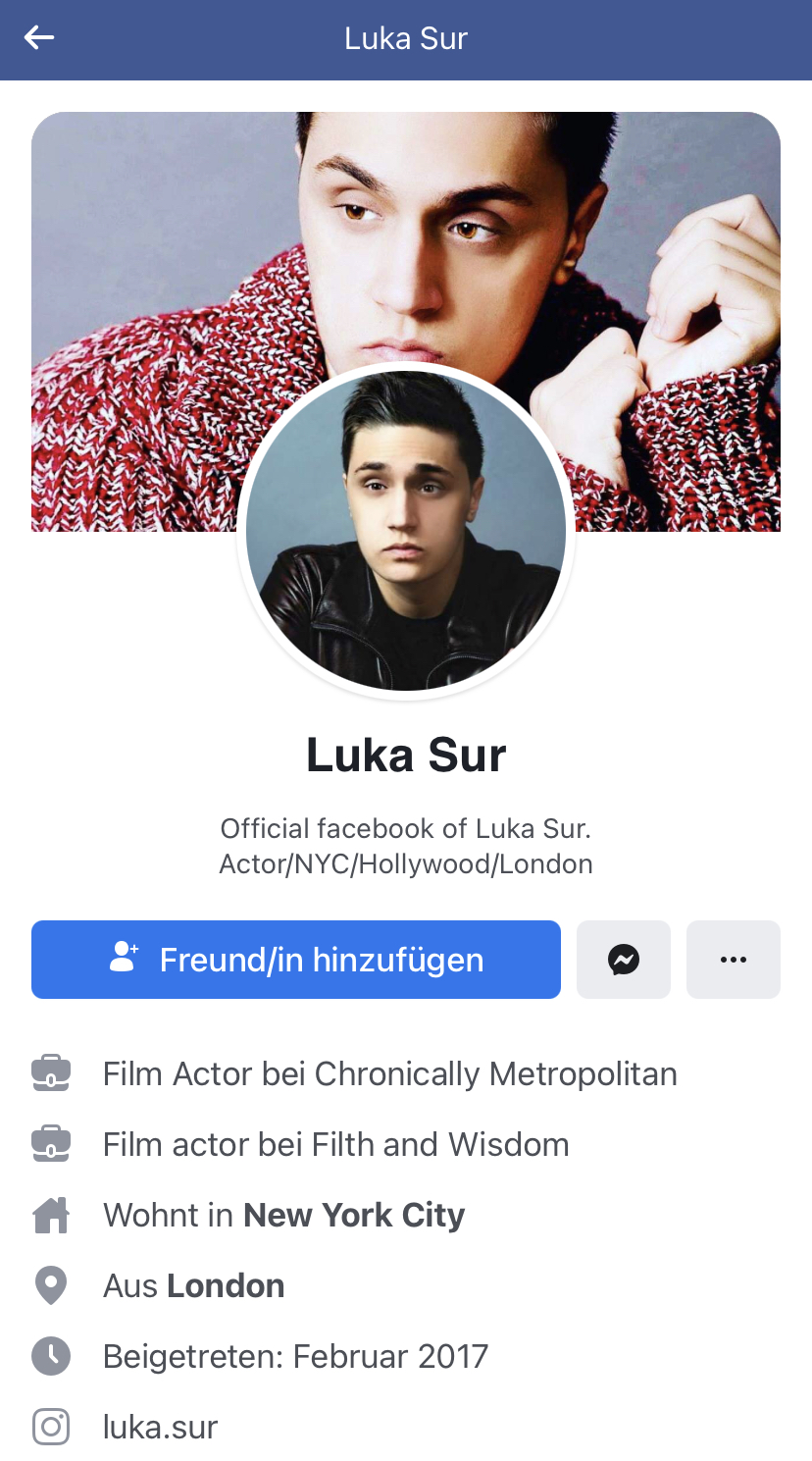Open hometown London

point(226,1285)
